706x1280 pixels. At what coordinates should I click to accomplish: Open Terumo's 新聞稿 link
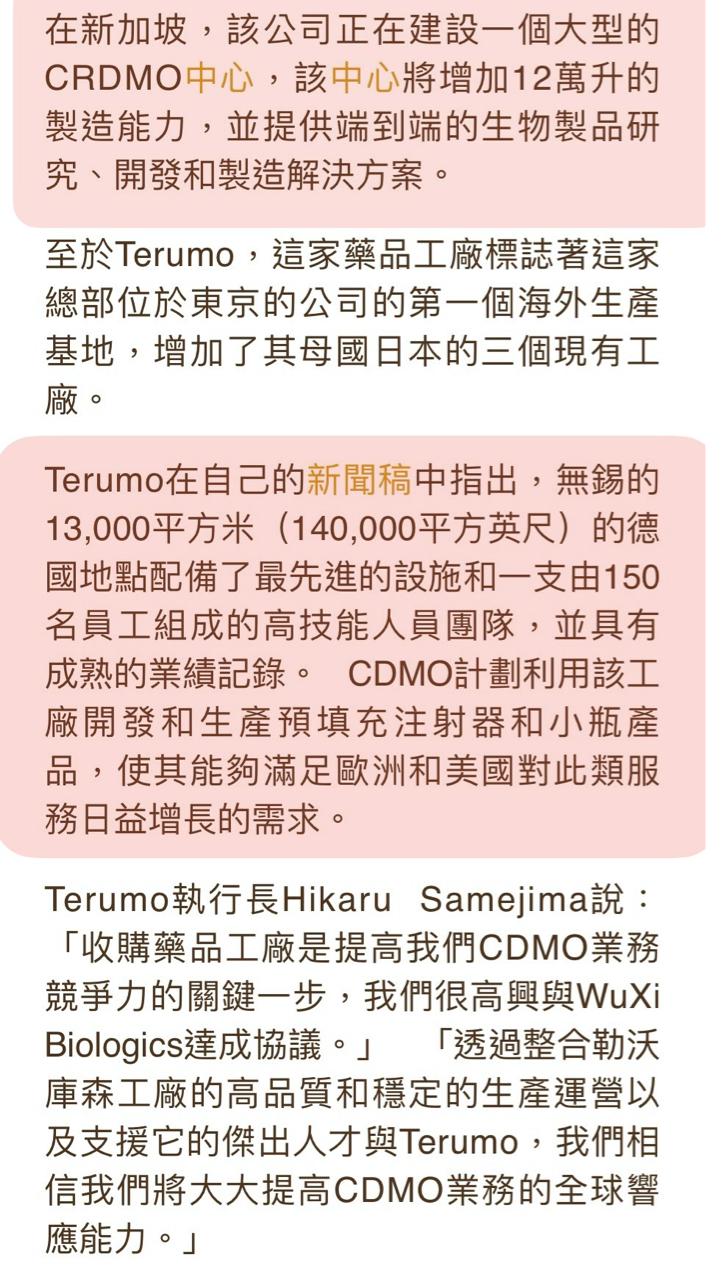(359, 480)
